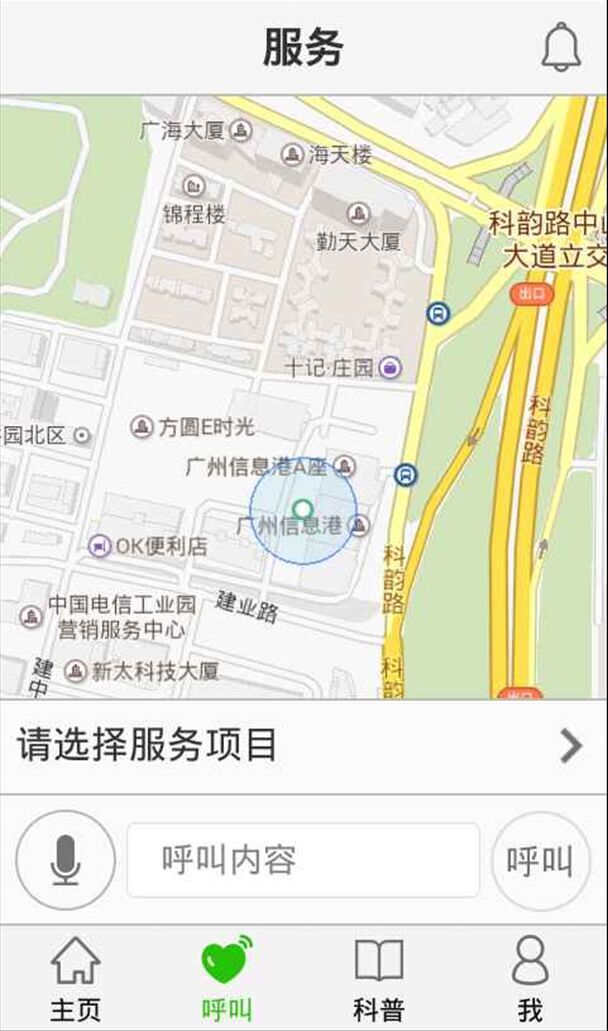Switch to the 主页 home tab
The height and width of the screenshot is (1031, 608).
76,978
